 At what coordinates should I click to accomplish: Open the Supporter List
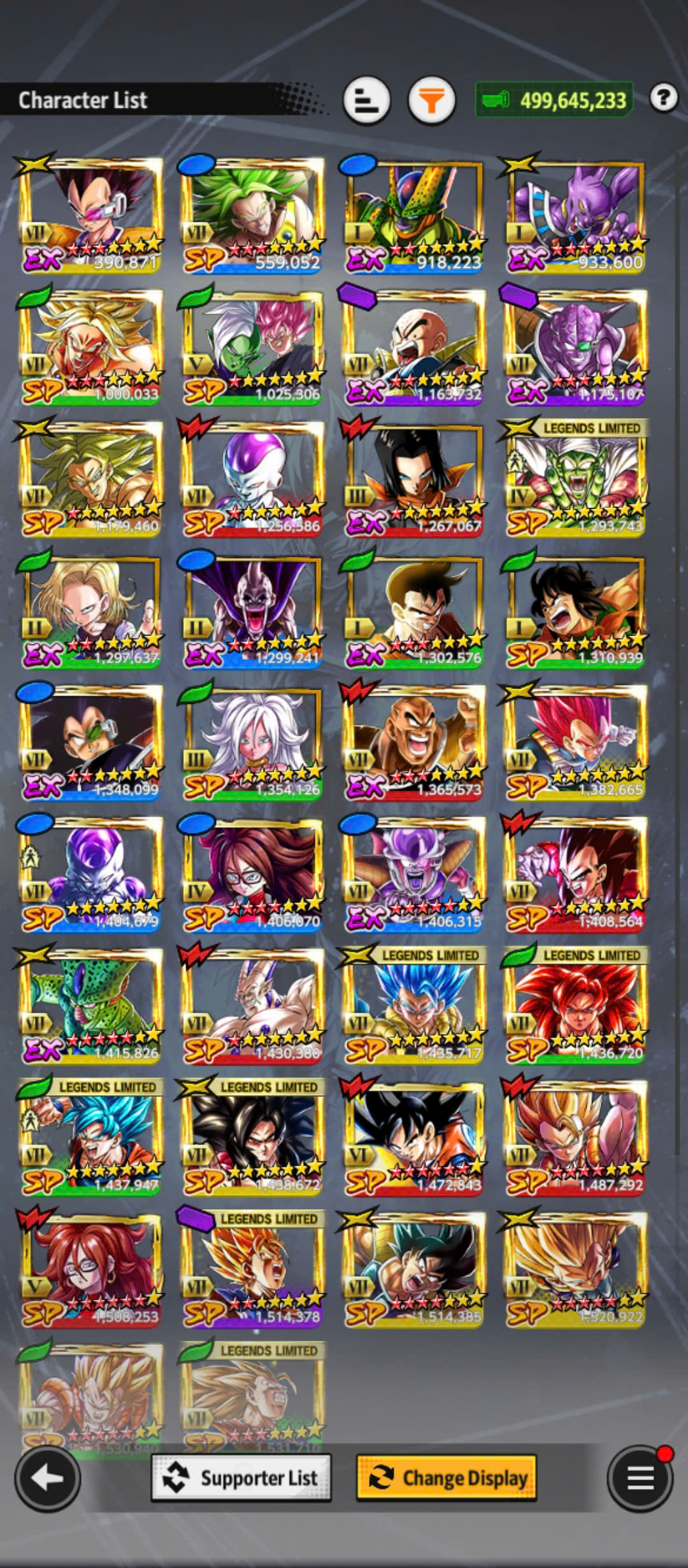point(241,1477)
